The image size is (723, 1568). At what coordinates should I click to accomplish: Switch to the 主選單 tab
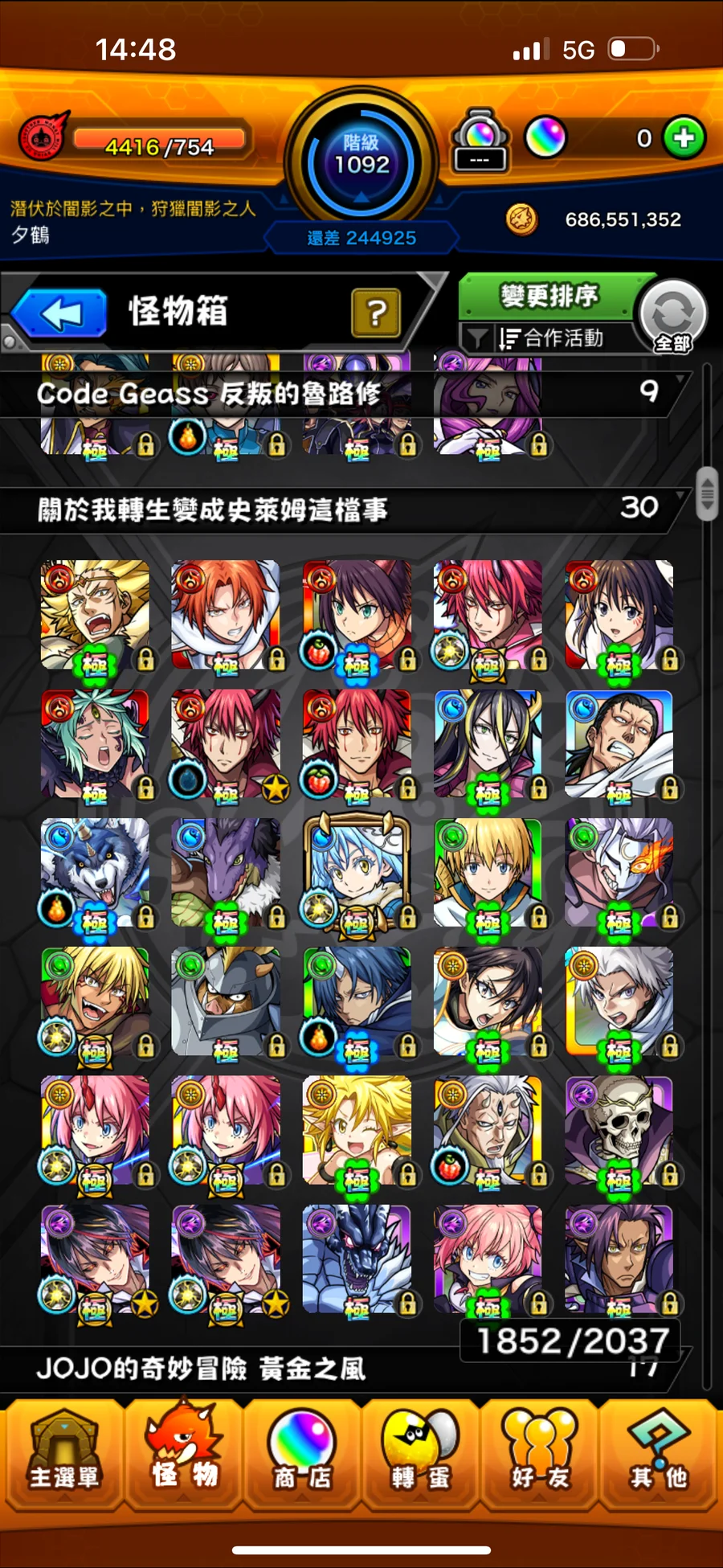[x=63, y=1456]
